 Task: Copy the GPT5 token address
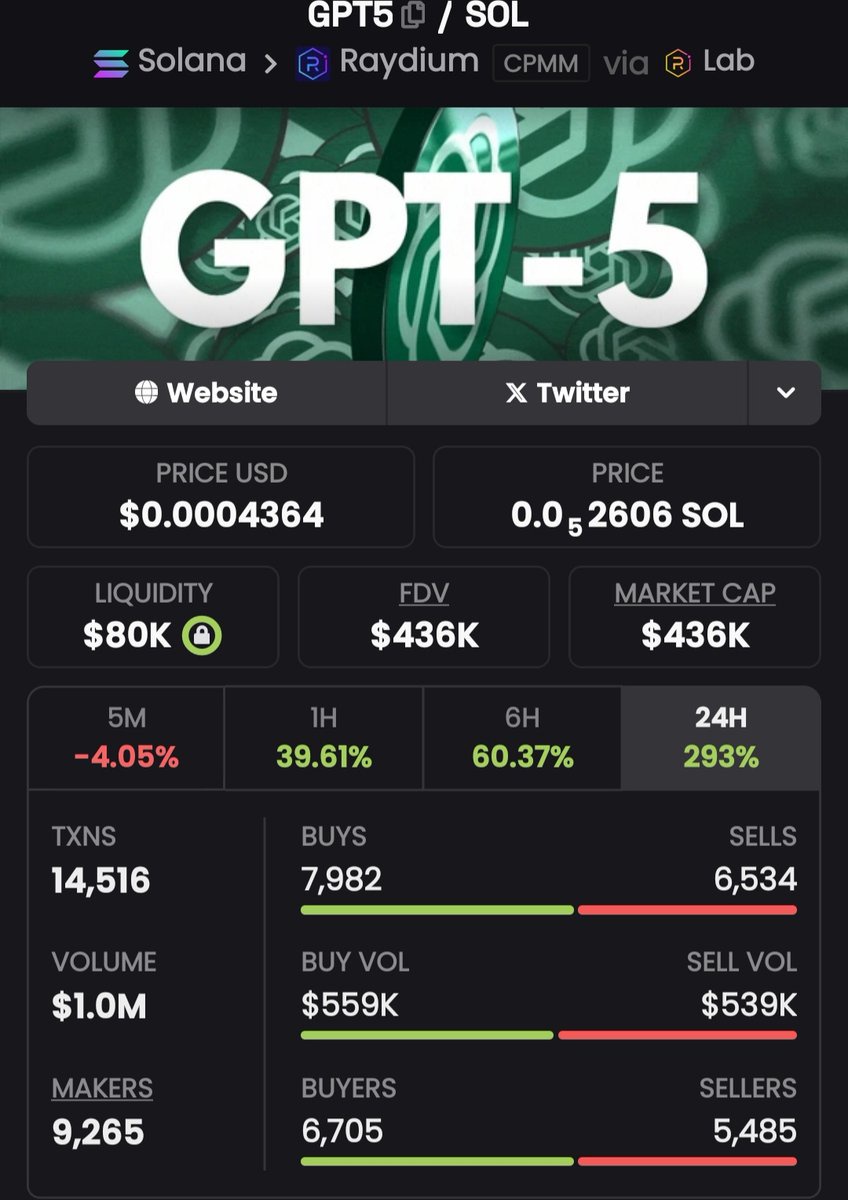(x=412, y=15)
